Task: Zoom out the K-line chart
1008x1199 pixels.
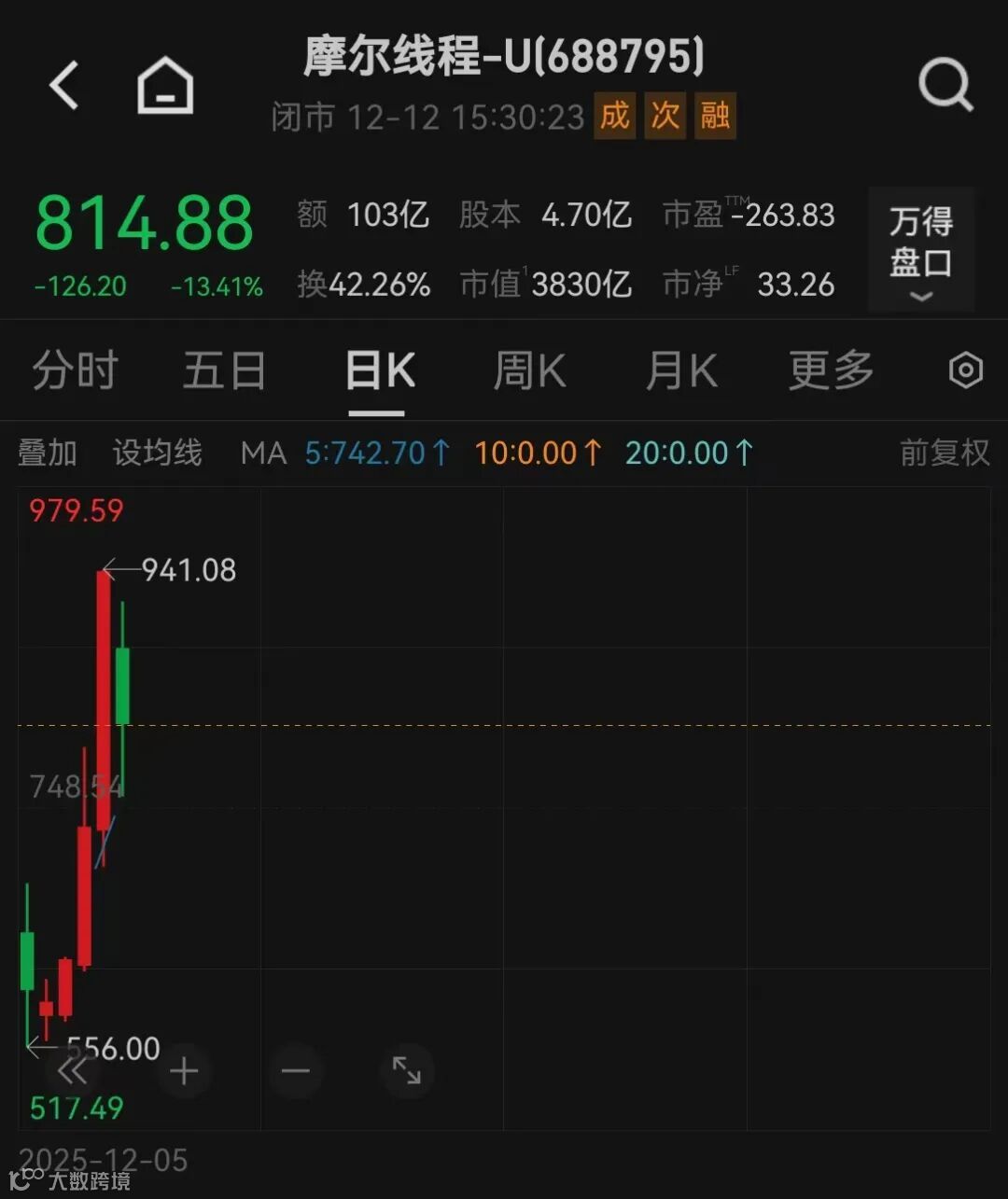Action: tap(295, 1070)
